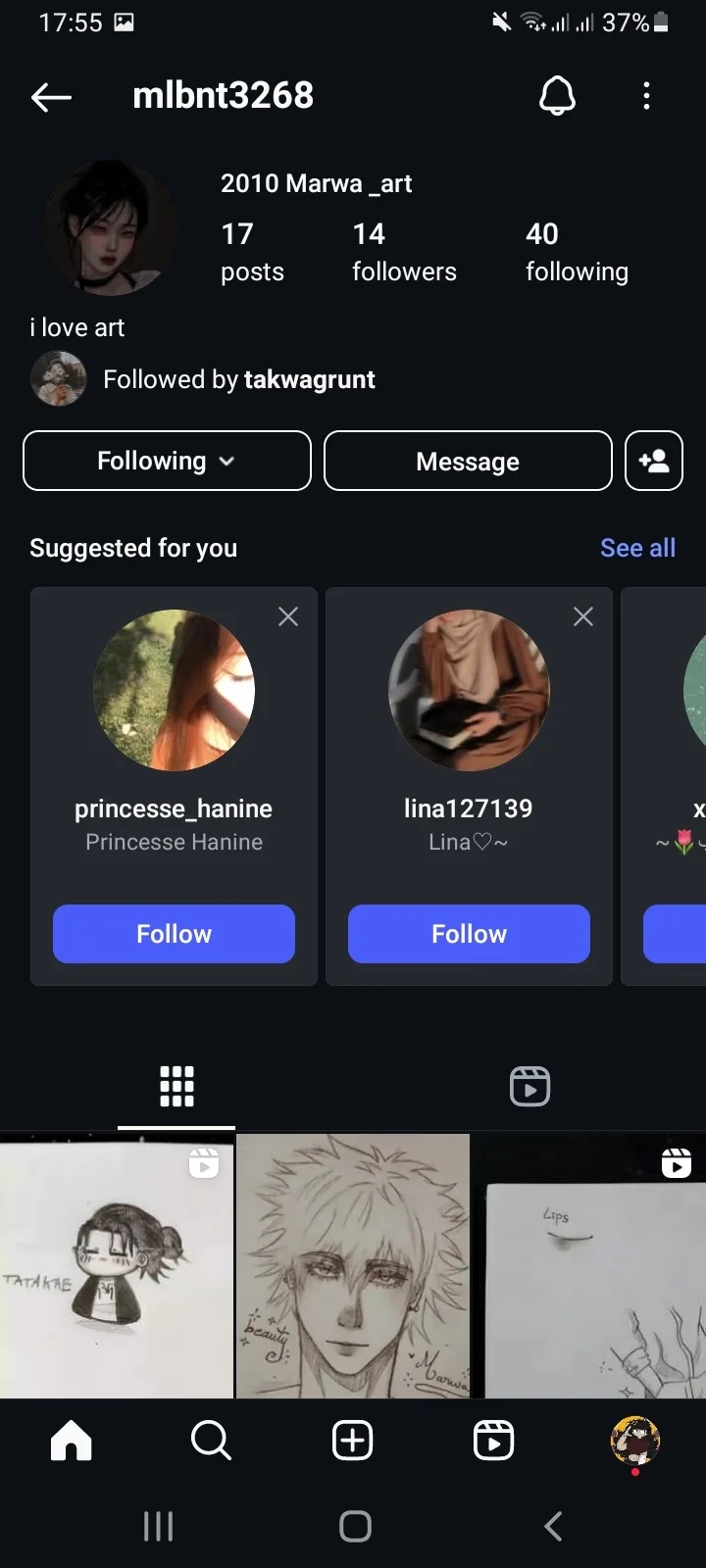Viewport: 706px width, 1568px height.
Task: Dismiss the lina127139 suggestion
Action: [x=583, y=616]
